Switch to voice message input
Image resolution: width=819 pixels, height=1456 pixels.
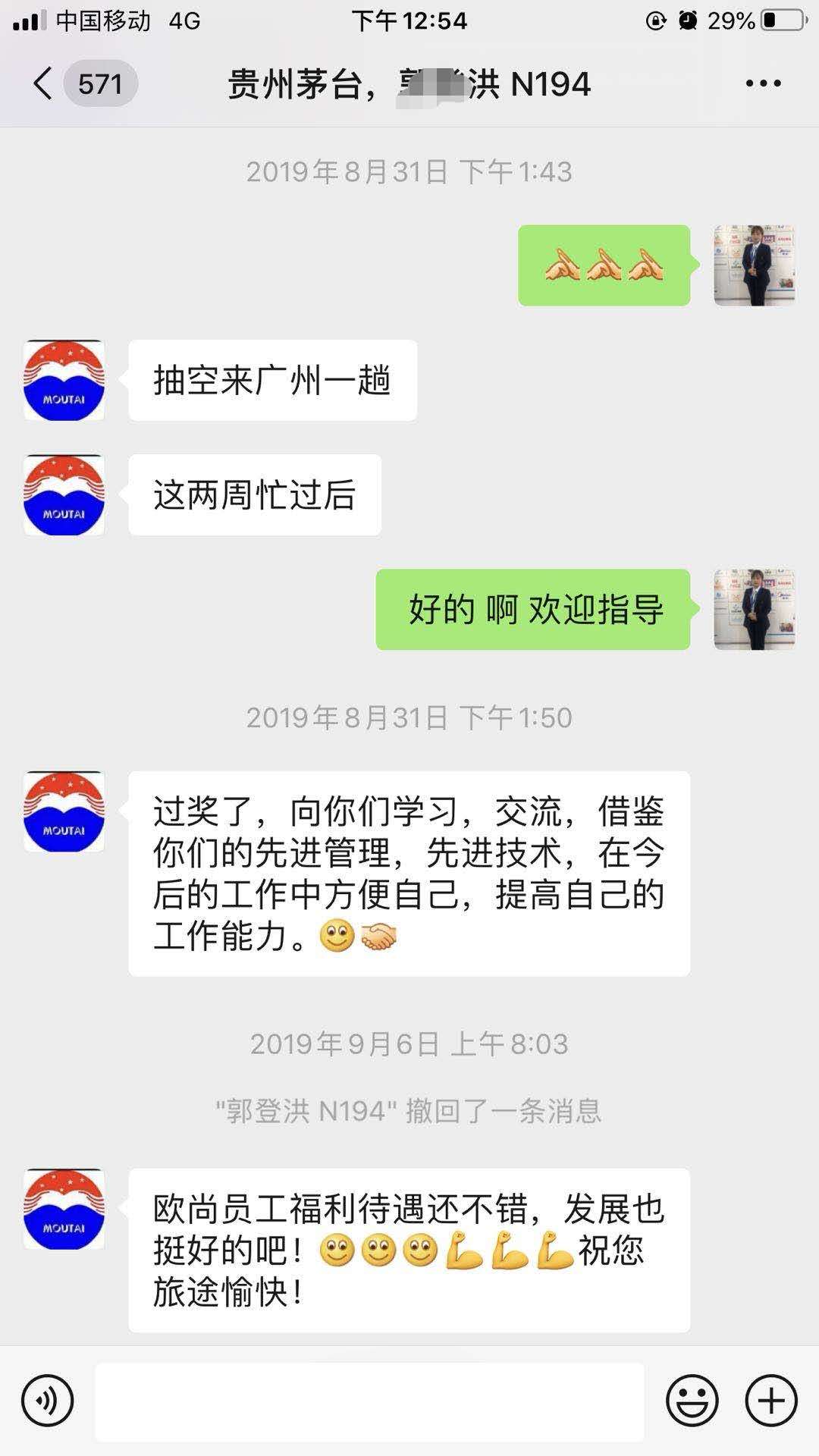tap(48, 1400)
